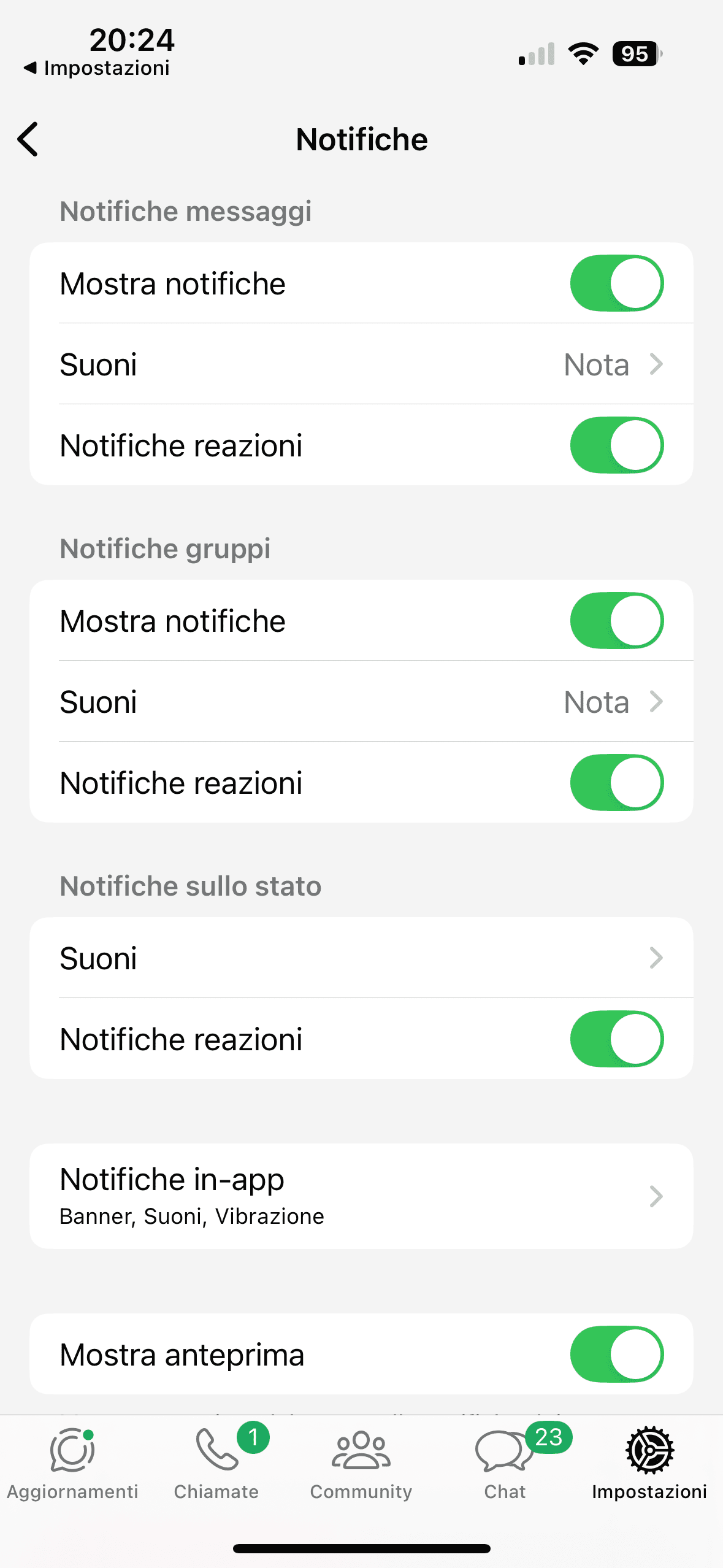This screenshot has width=723, height=1568.
Task: Go to the Community tab
Action: click(x=361, y=1464)
